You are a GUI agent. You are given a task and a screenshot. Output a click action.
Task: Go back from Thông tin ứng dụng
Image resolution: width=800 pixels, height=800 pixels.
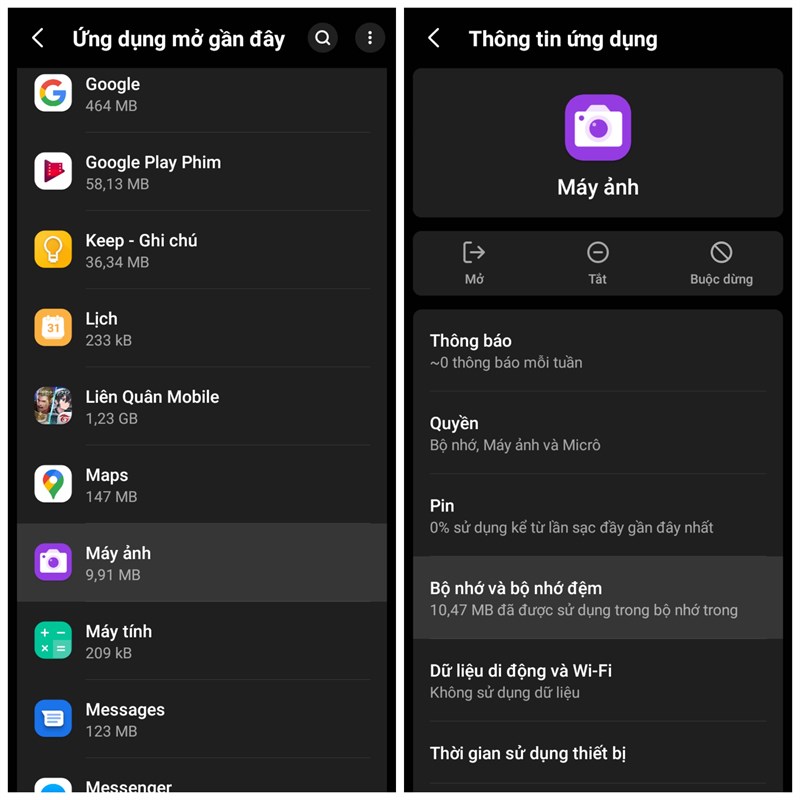(x=434, y=38)
